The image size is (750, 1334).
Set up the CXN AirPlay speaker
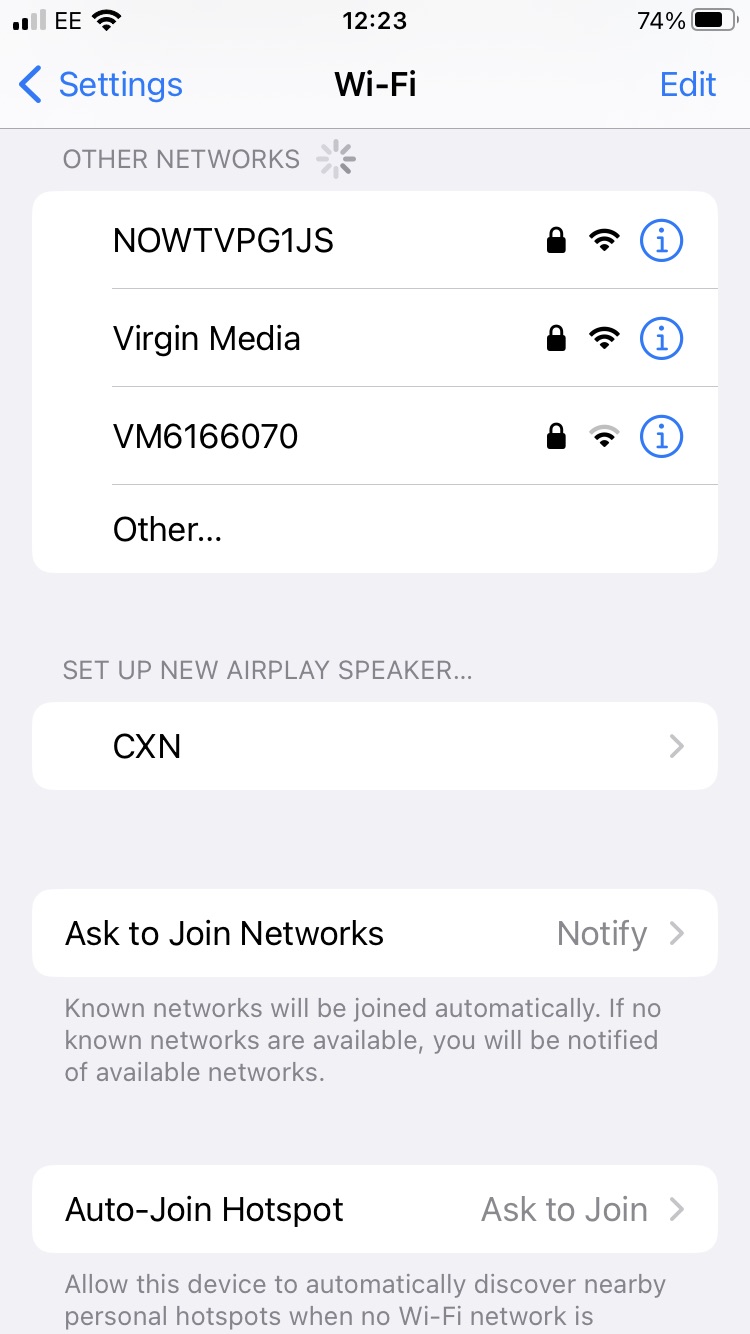click(x=375, y=746)
